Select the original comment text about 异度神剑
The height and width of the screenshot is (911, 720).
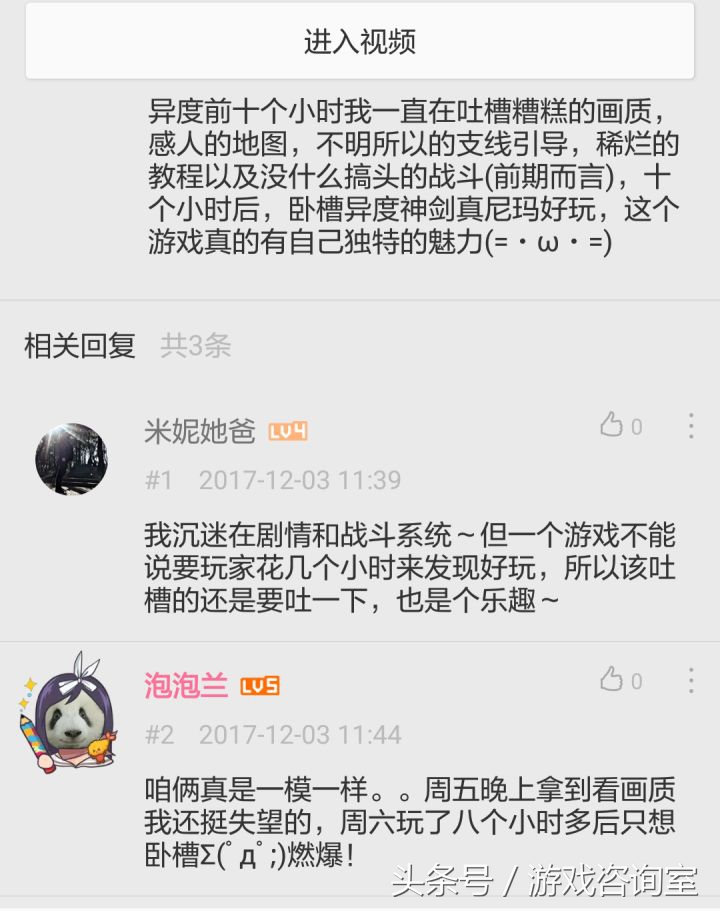click(400, 180)
